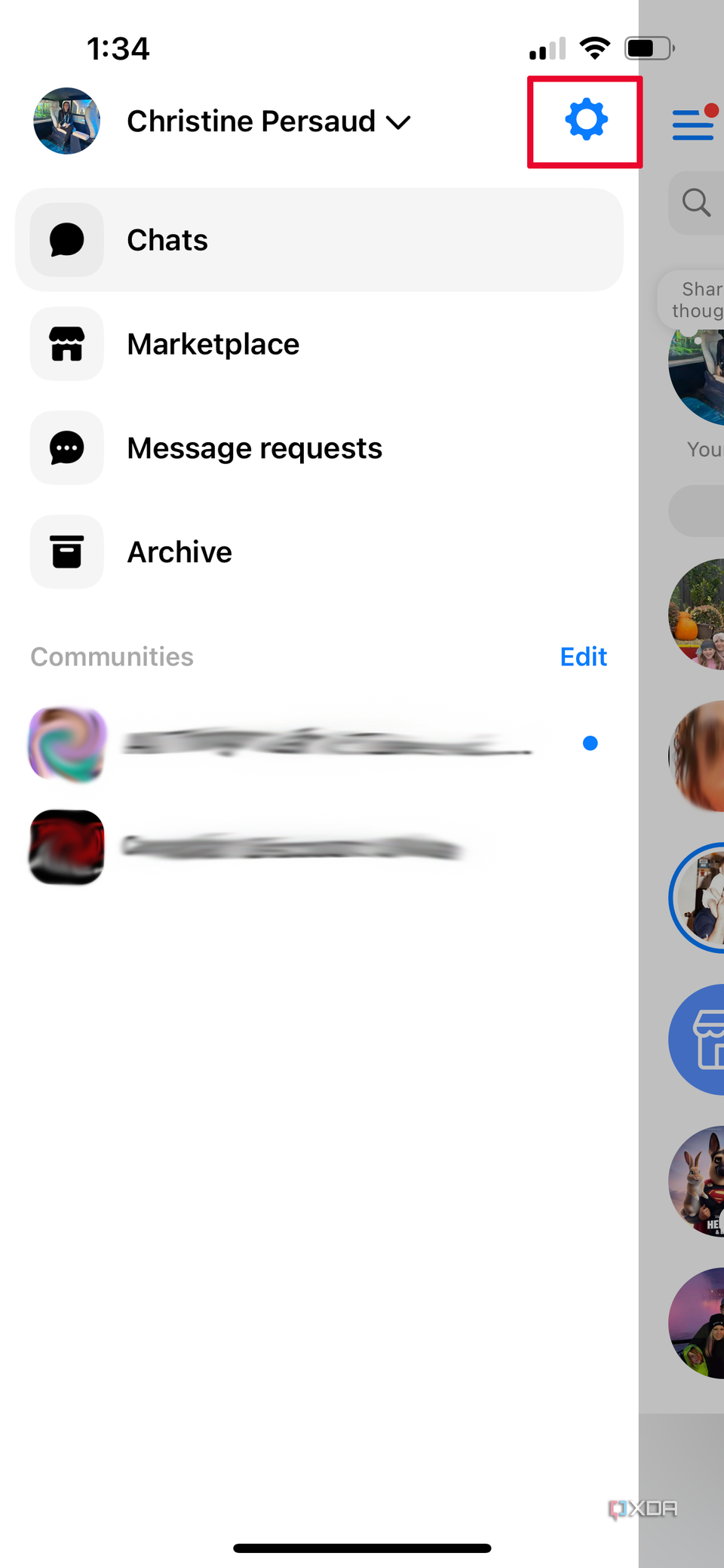The height and width of the screenshot is (1568, 724).
Task: Select the Chats menu entry
Action: coord(167,239)
